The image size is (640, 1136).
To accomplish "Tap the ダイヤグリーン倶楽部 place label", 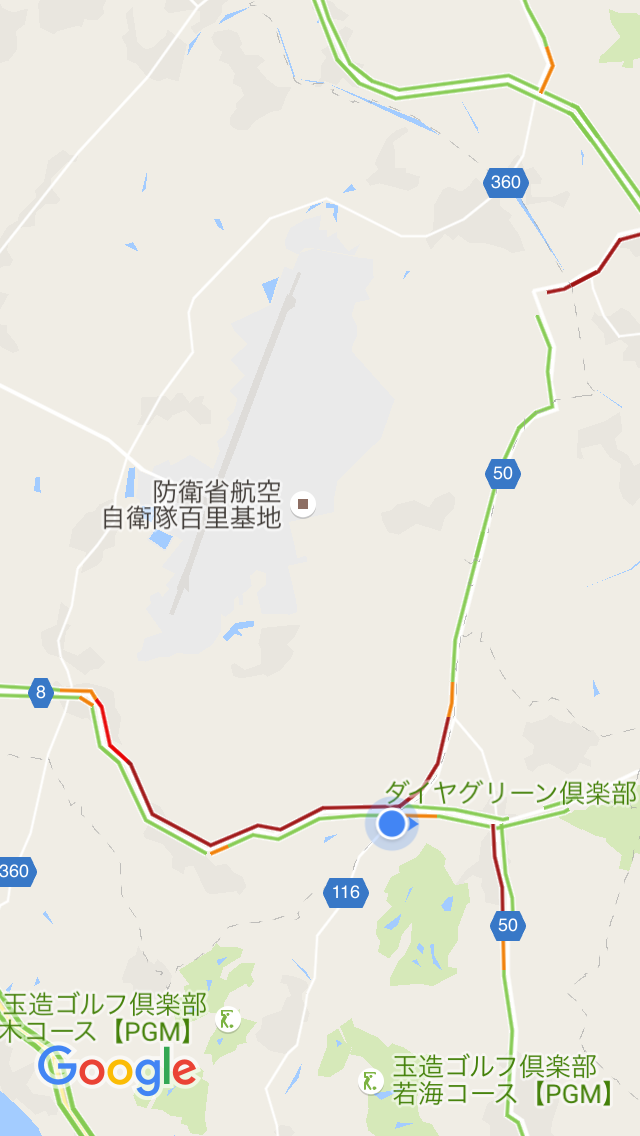I will (510, 794).
